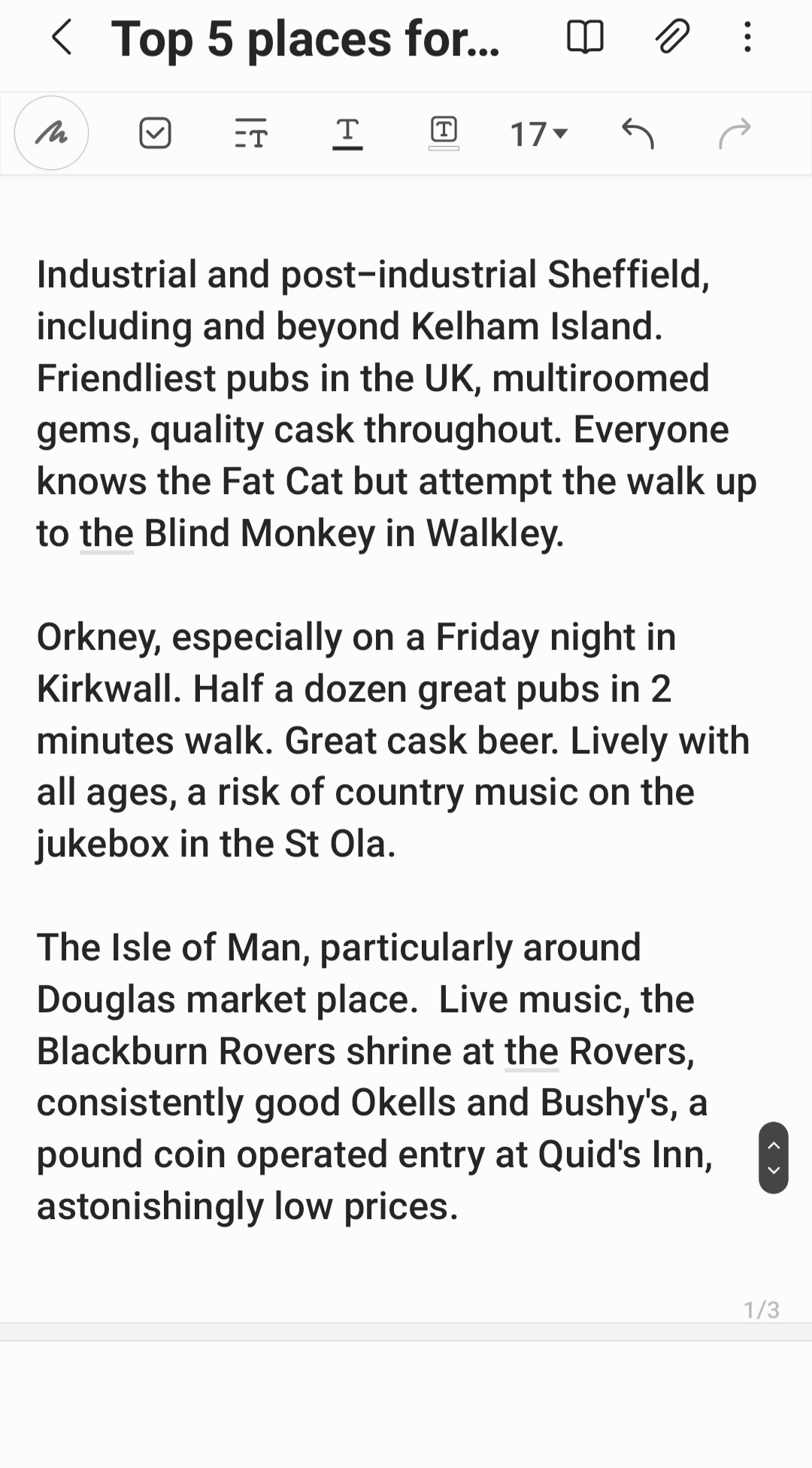Open the font size 17 dropdown

click(x=538, y=134)
